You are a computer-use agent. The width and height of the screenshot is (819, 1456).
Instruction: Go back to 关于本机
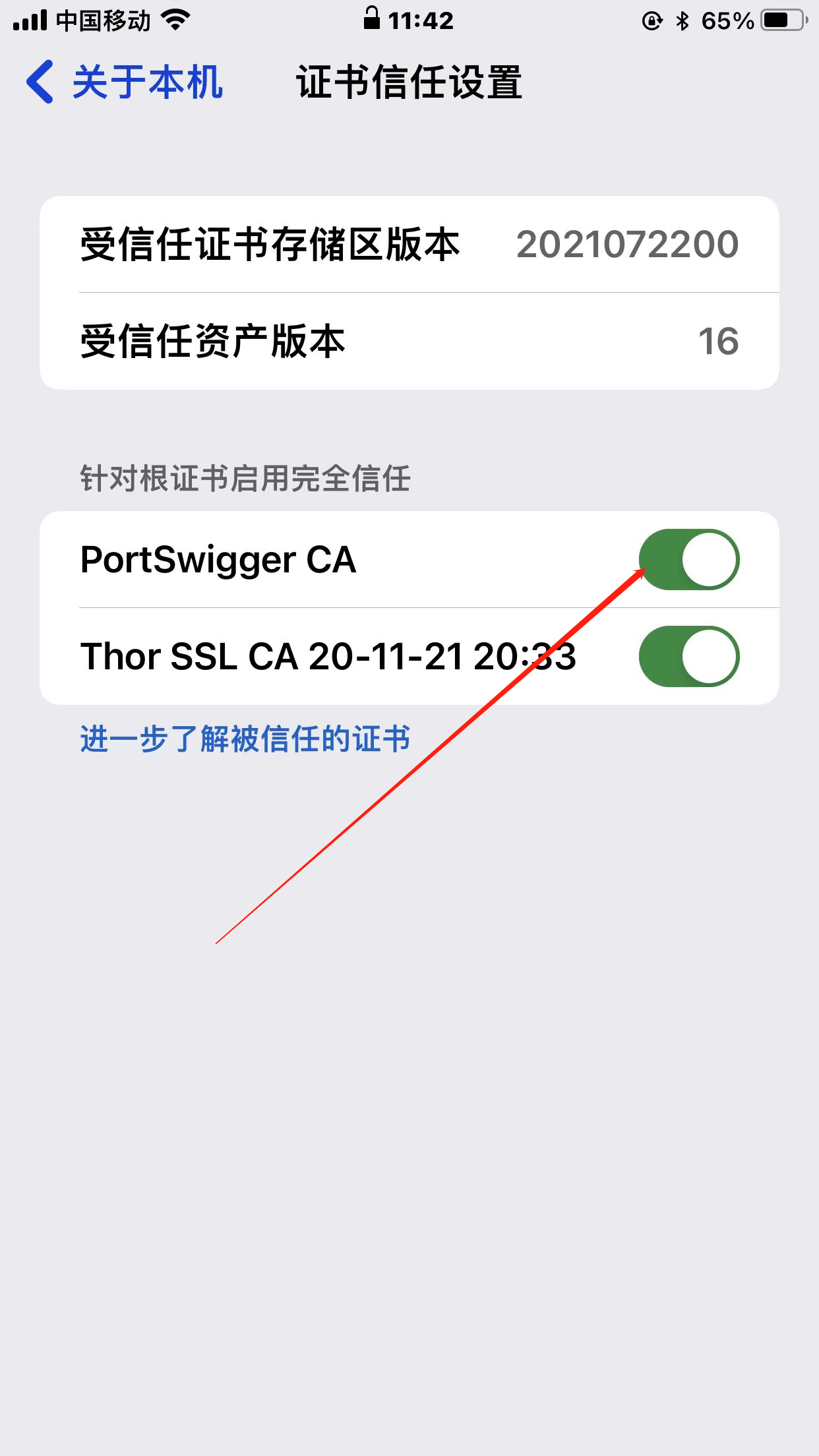[125, 82]
